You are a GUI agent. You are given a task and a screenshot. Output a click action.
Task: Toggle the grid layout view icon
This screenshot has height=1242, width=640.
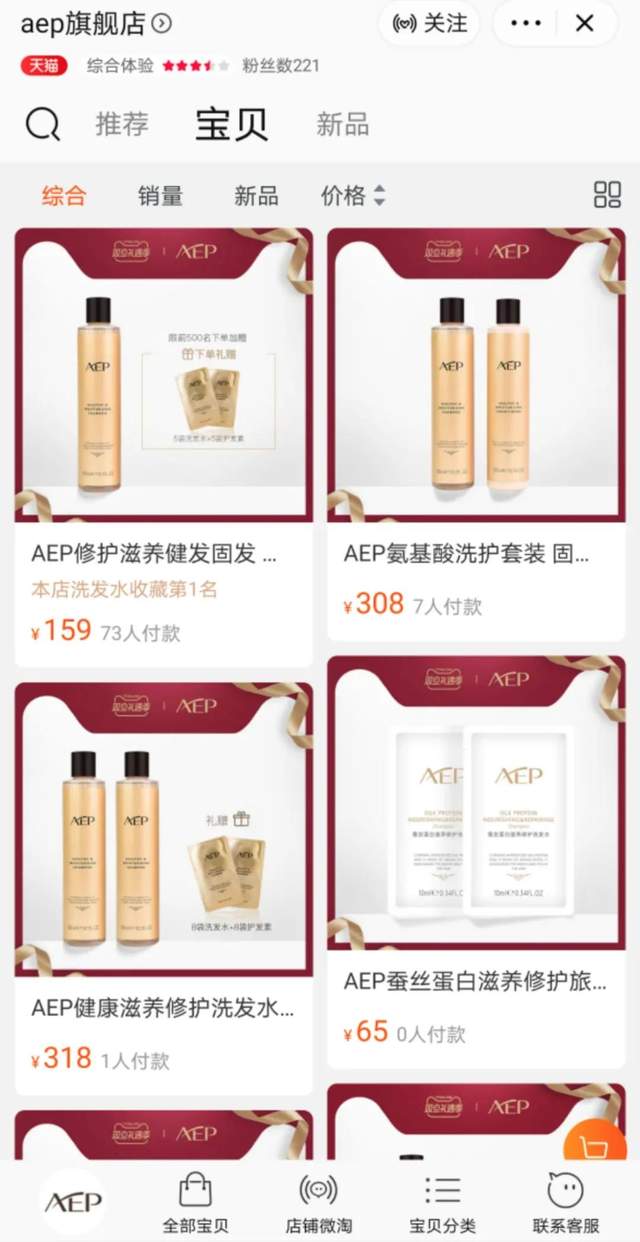(x=607, y=195)
